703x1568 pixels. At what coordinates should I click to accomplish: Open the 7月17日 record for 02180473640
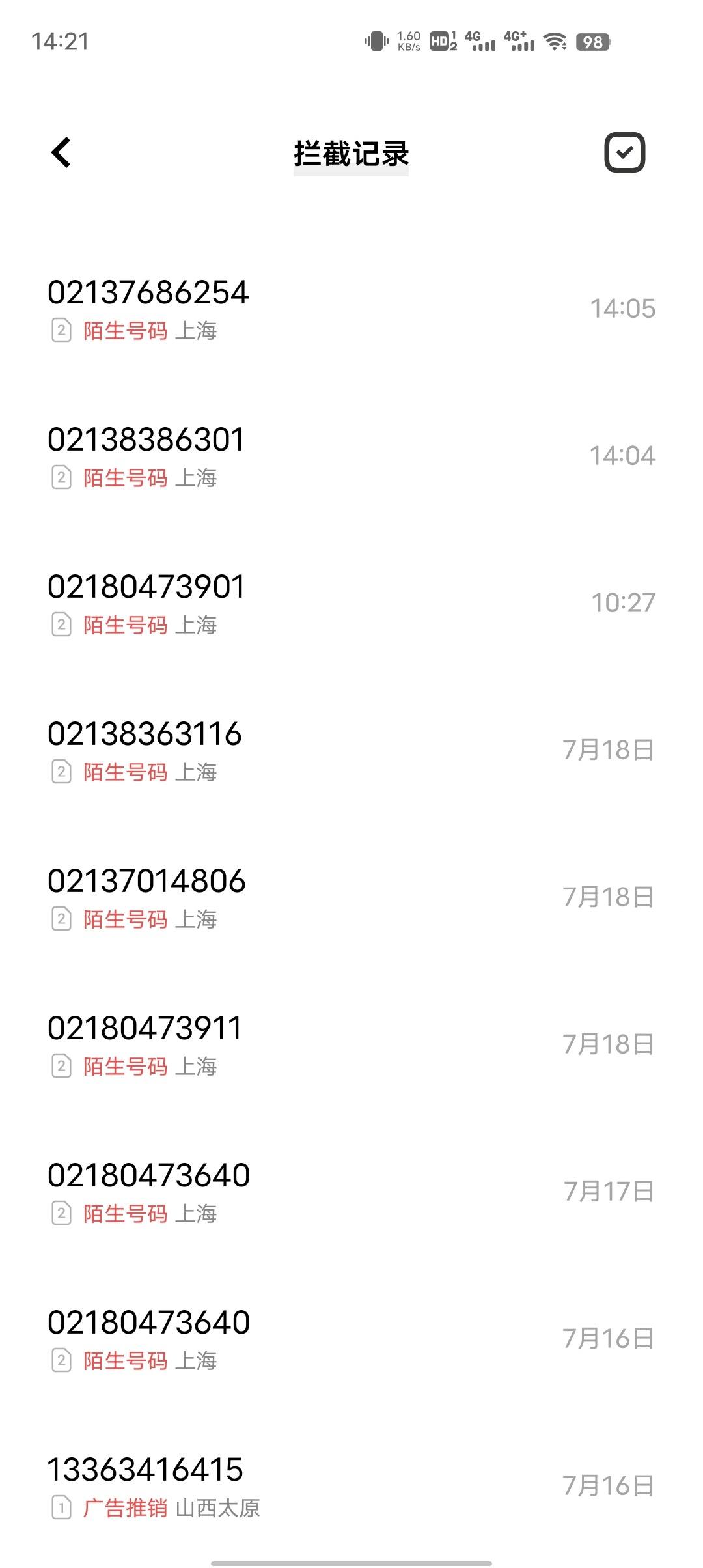(x=351, y=1192)
